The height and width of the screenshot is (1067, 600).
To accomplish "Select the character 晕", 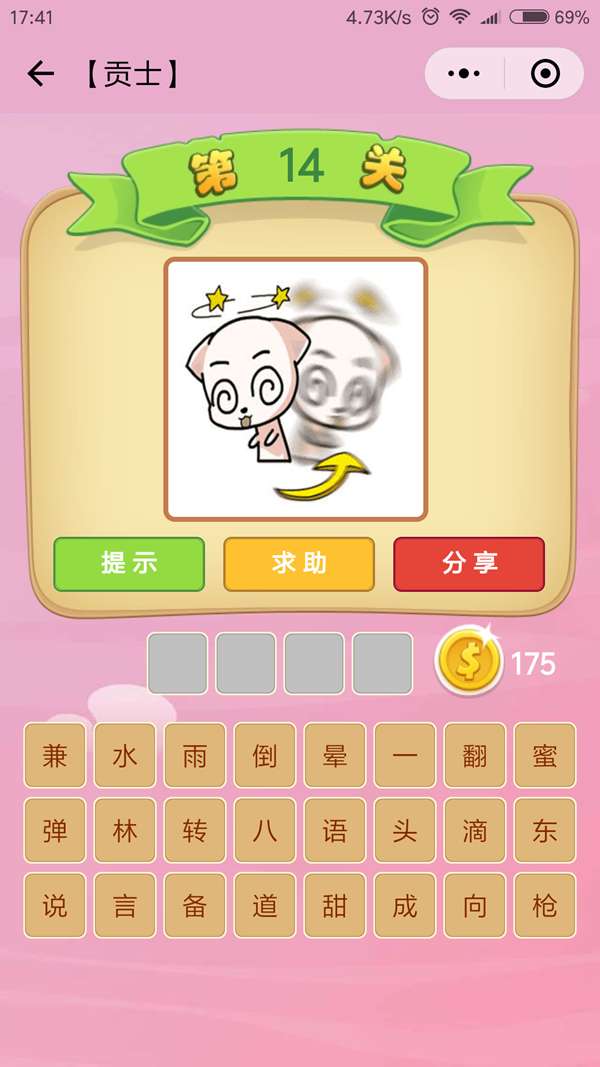I will [x=335, y=755].
